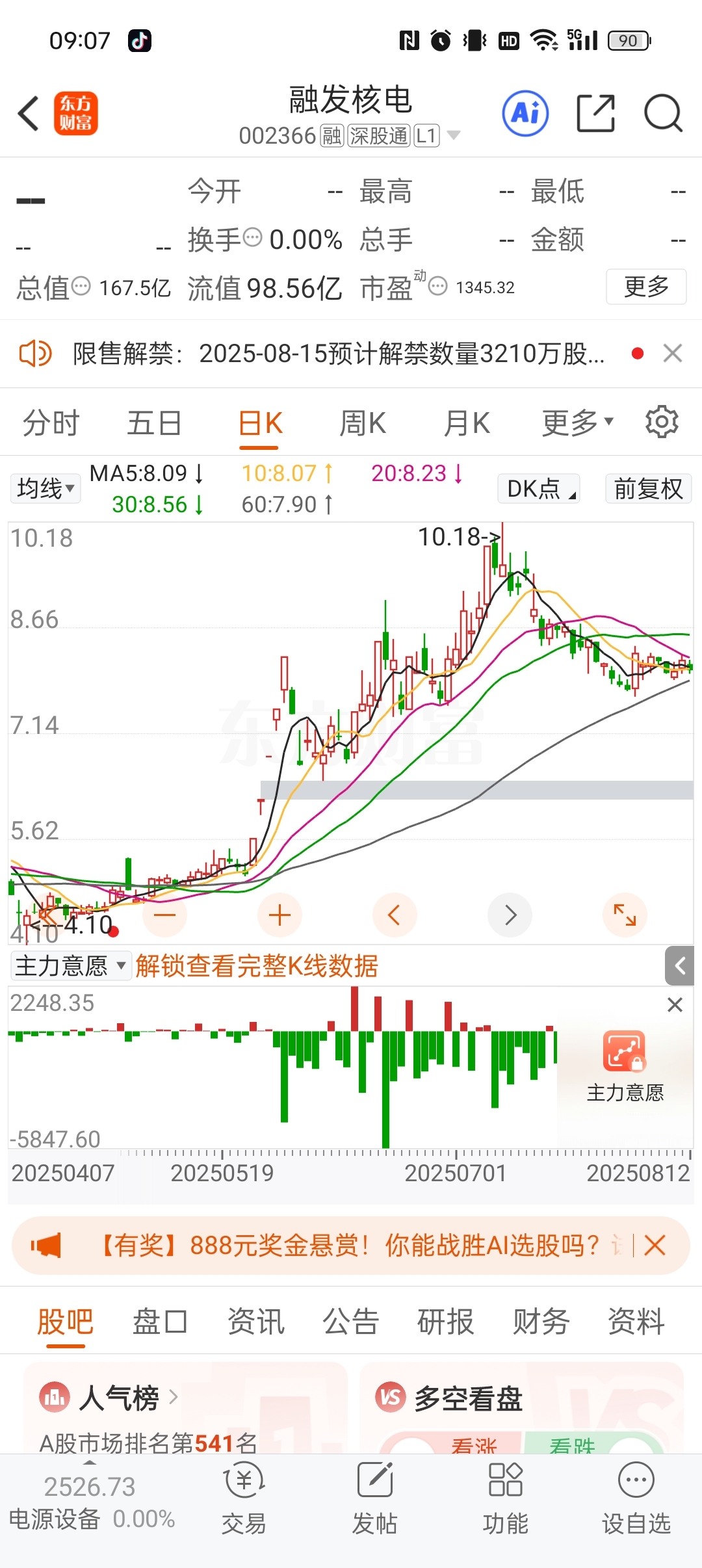Open the 前复权 adjustment option
The height and width of the screenshot is (1568, 702).
point(648,488)
